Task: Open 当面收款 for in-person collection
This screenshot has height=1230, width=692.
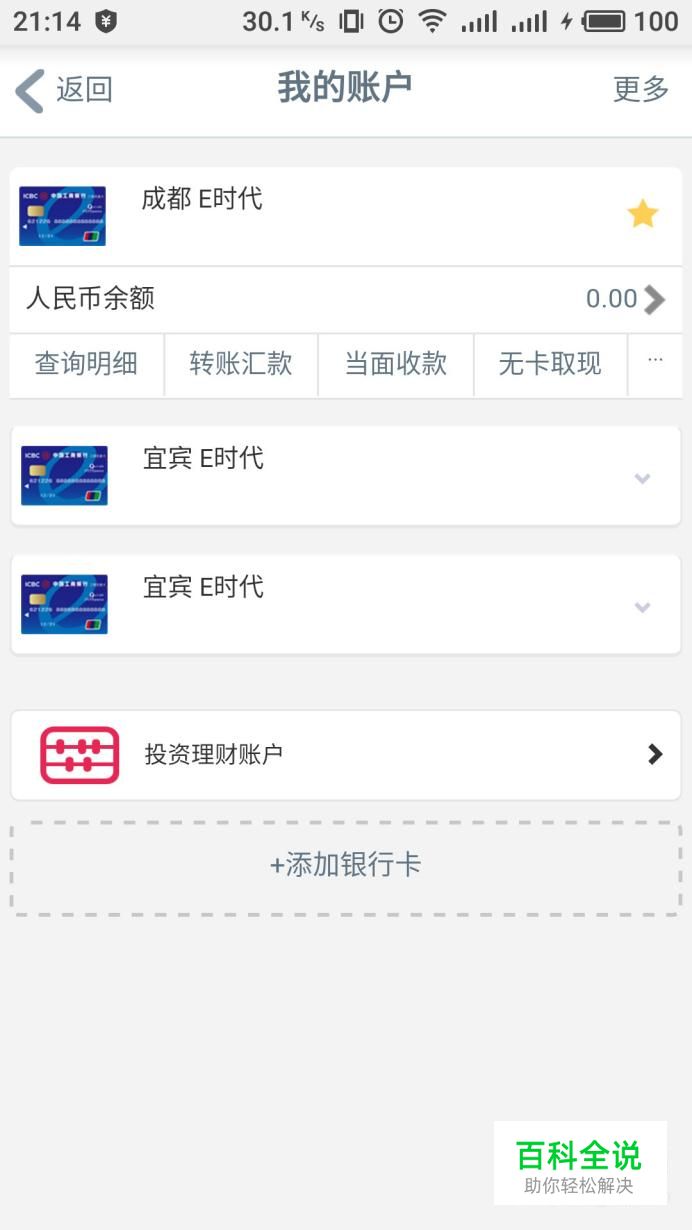Action: pyautogui.click(x=396, y=364)
